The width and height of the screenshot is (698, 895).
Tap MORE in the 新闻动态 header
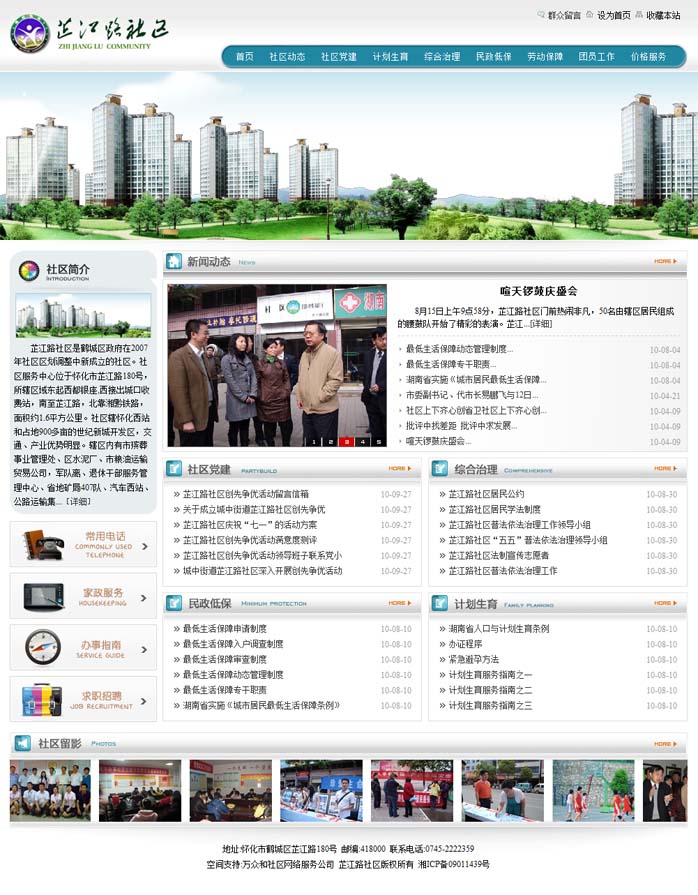point(665,262)
